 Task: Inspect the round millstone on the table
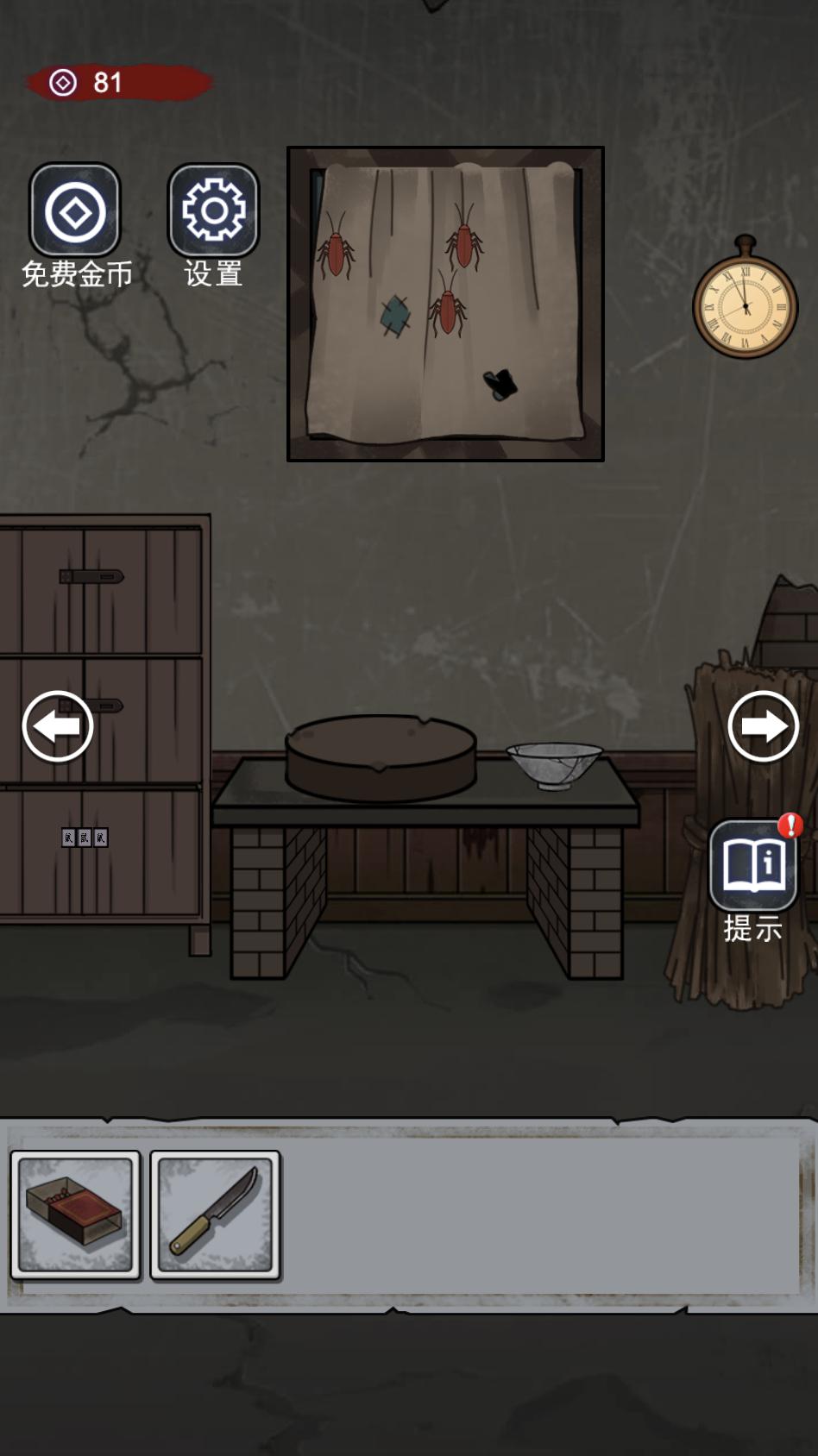[381, 757]
